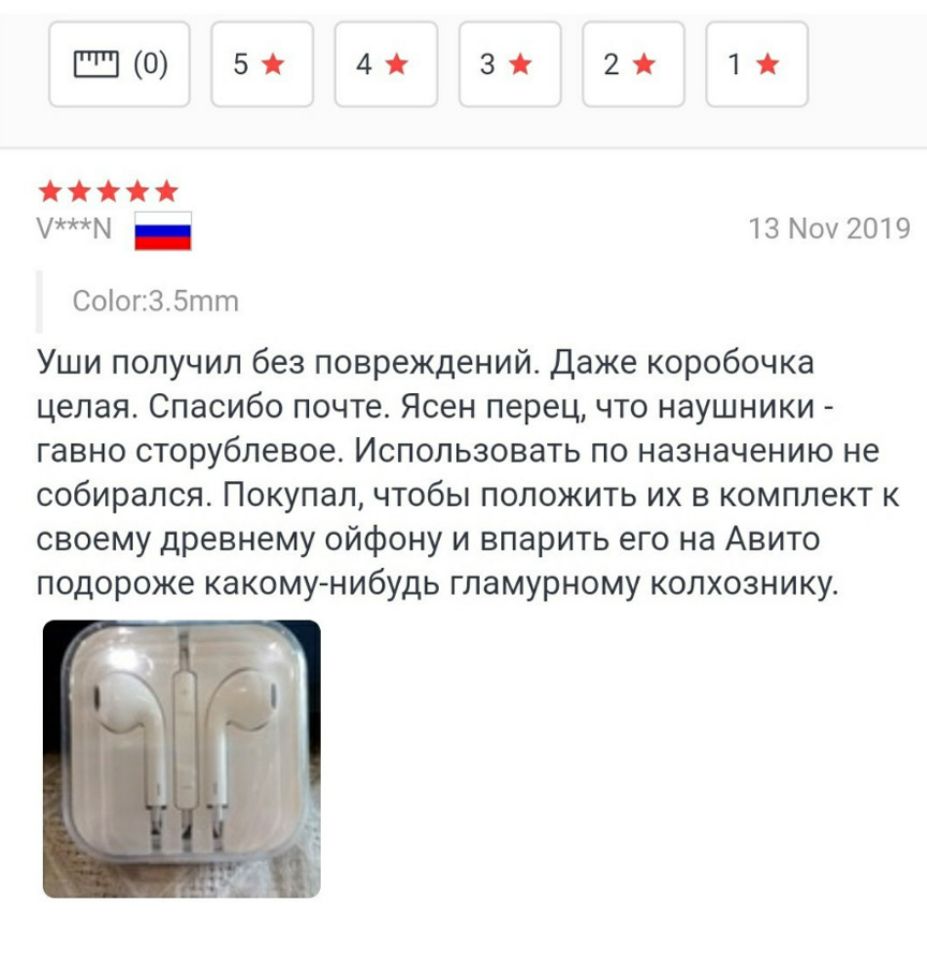
Task: Select the 3 star filter chip
Action: pyautogui.click(x=509, y=65)
